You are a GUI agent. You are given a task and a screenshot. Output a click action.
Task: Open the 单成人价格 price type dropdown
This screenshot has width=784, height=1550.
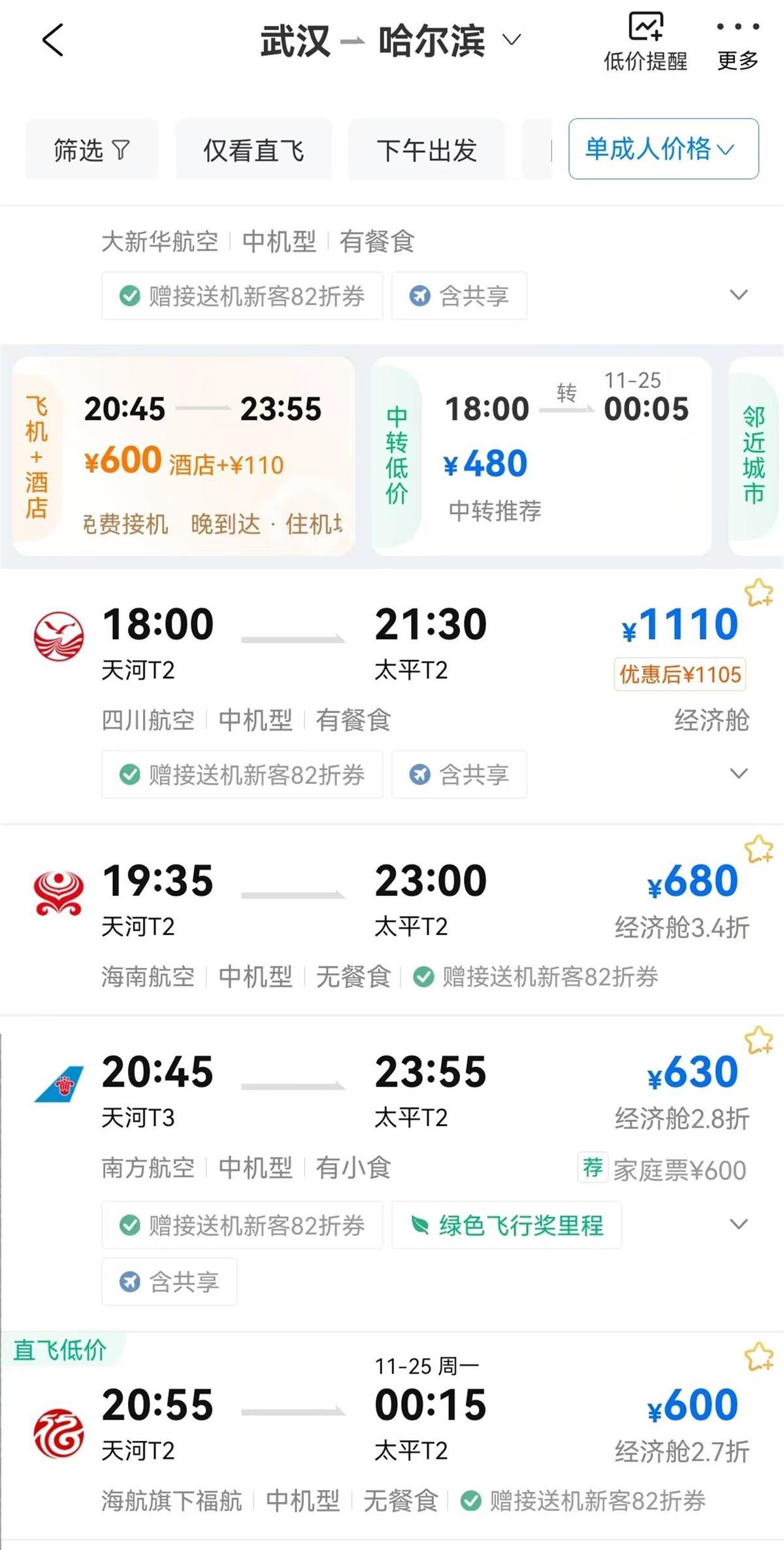(x=662, y=149)
